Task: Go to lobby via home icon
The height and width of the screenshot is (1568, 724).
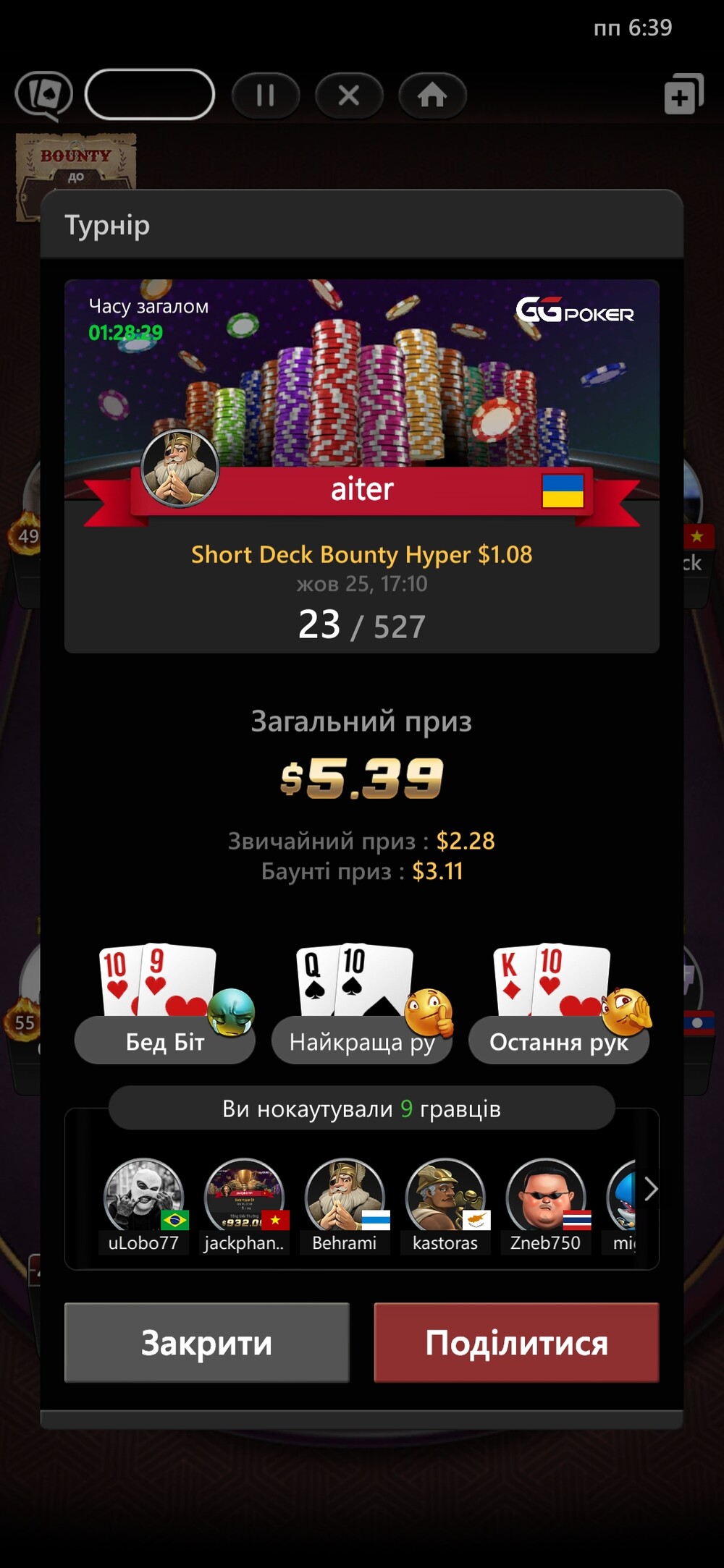Action: (432, 95)
